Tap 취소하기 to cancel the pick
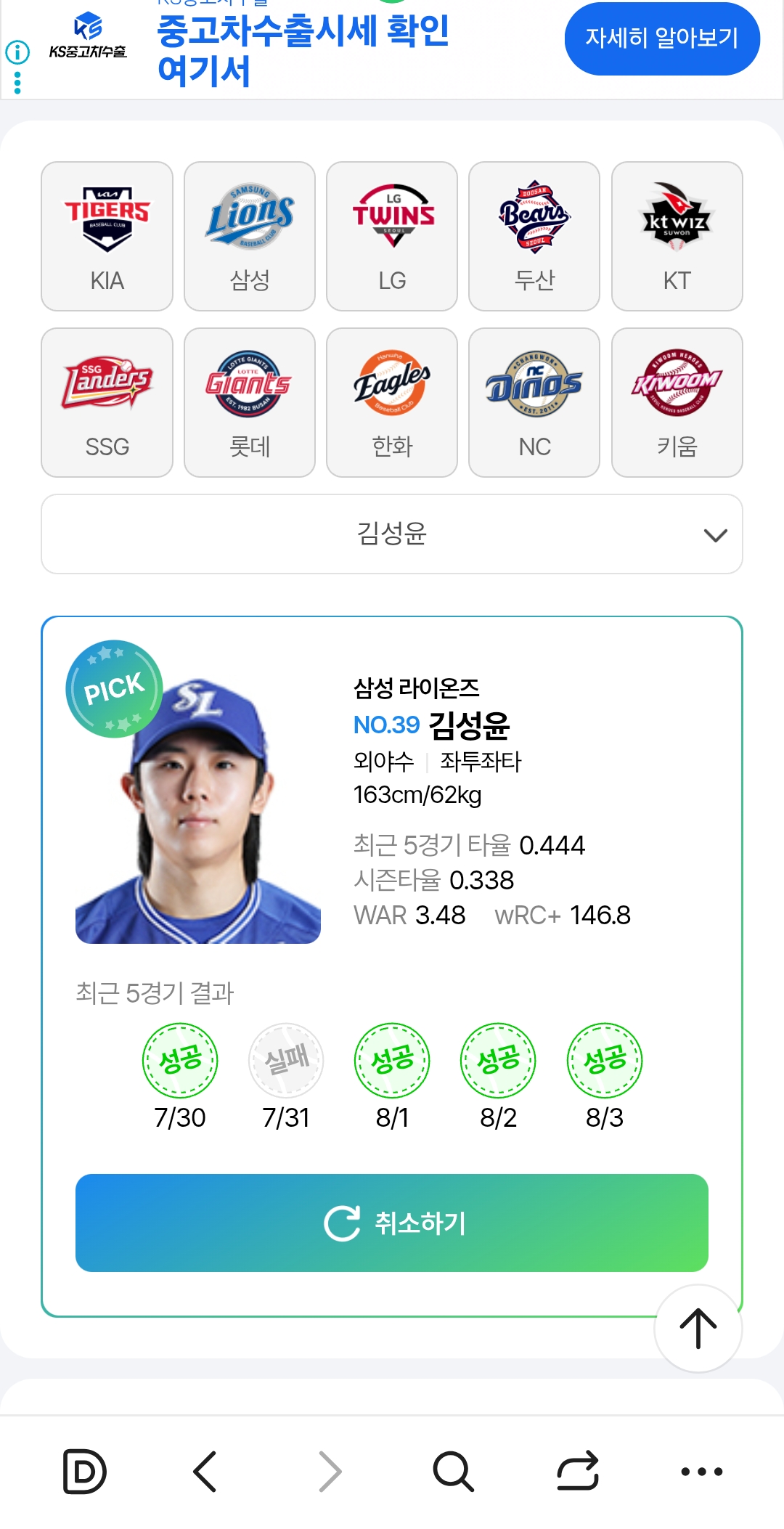The height and width of the screenshot is (1529, 784). [392, 1223]
